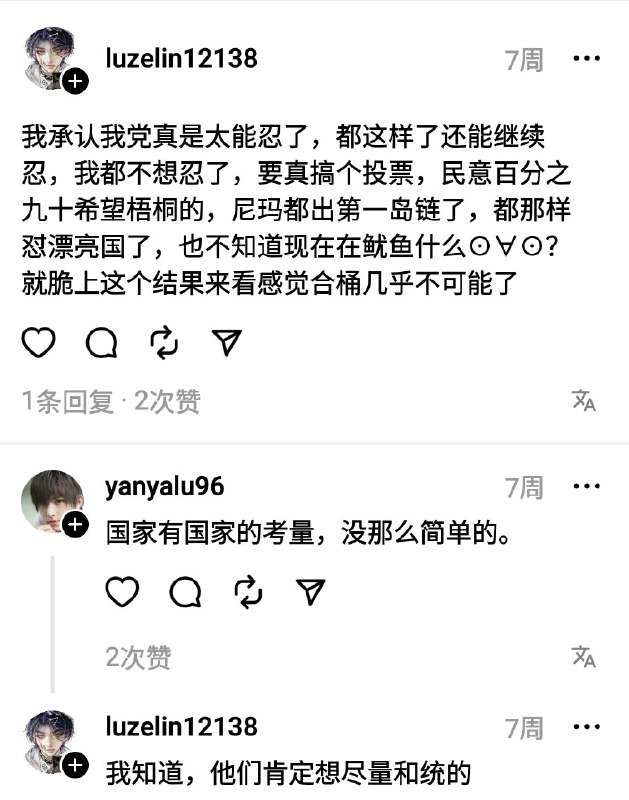Image resolution: width=629 pixels, height=800 pixels.
Task: Follow luzelin12138 via top avatar plus badge
Action: pos(76,82)
